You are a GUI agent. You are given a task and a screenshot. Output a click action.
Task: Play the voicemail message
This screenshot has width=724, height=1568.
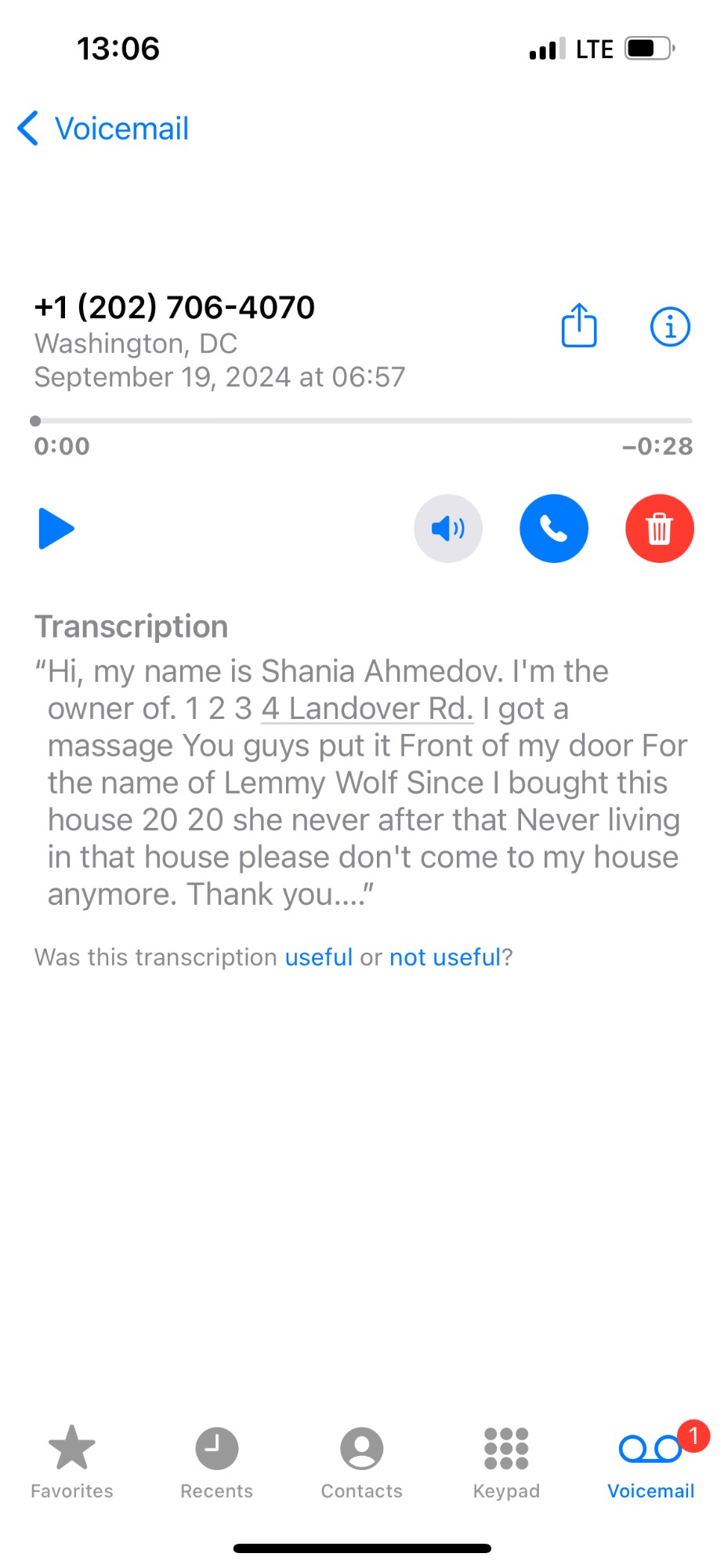[56, 529]
